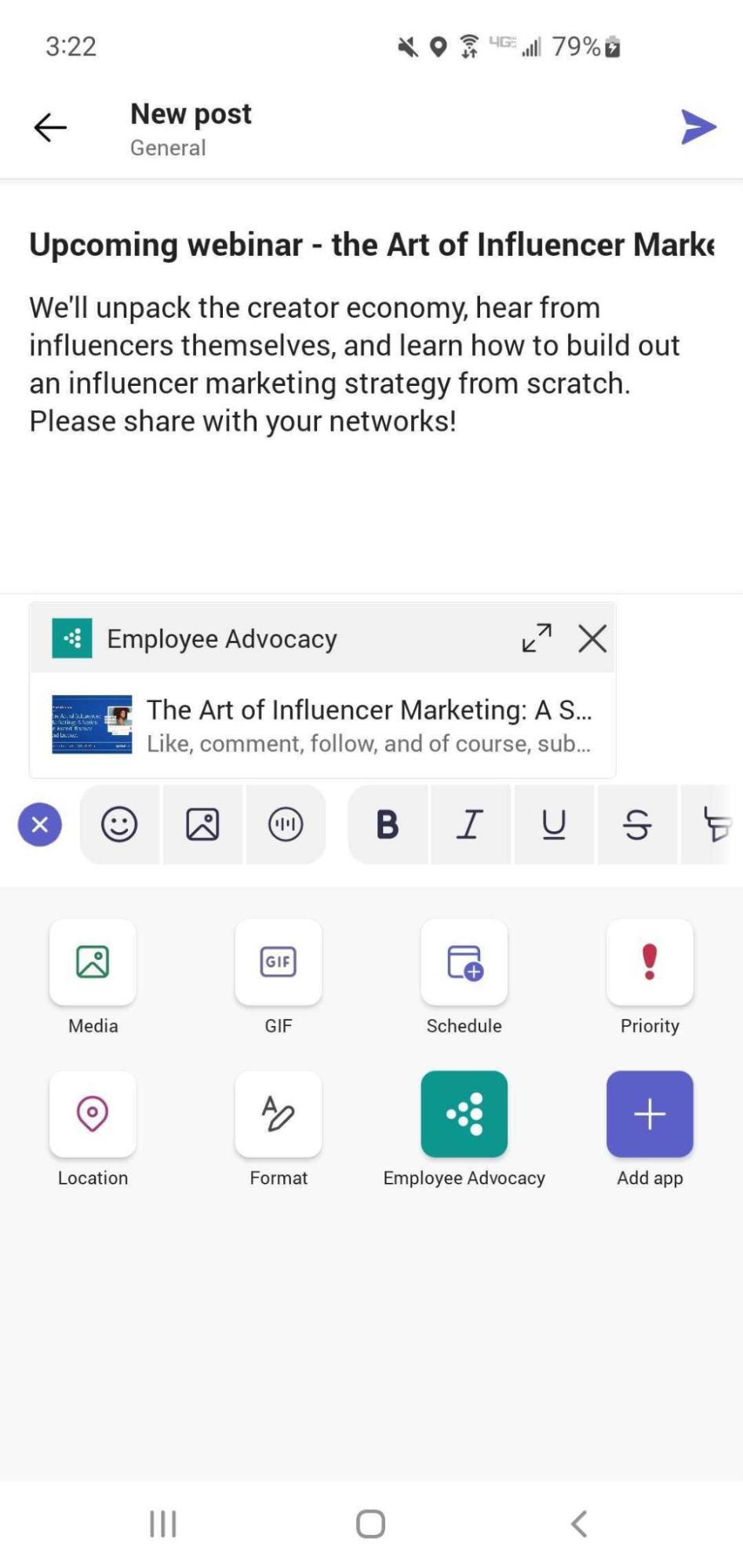Remove the Employee Advocacy attachment
Viewport: 743px width, 1568px height.
[592, 638]
